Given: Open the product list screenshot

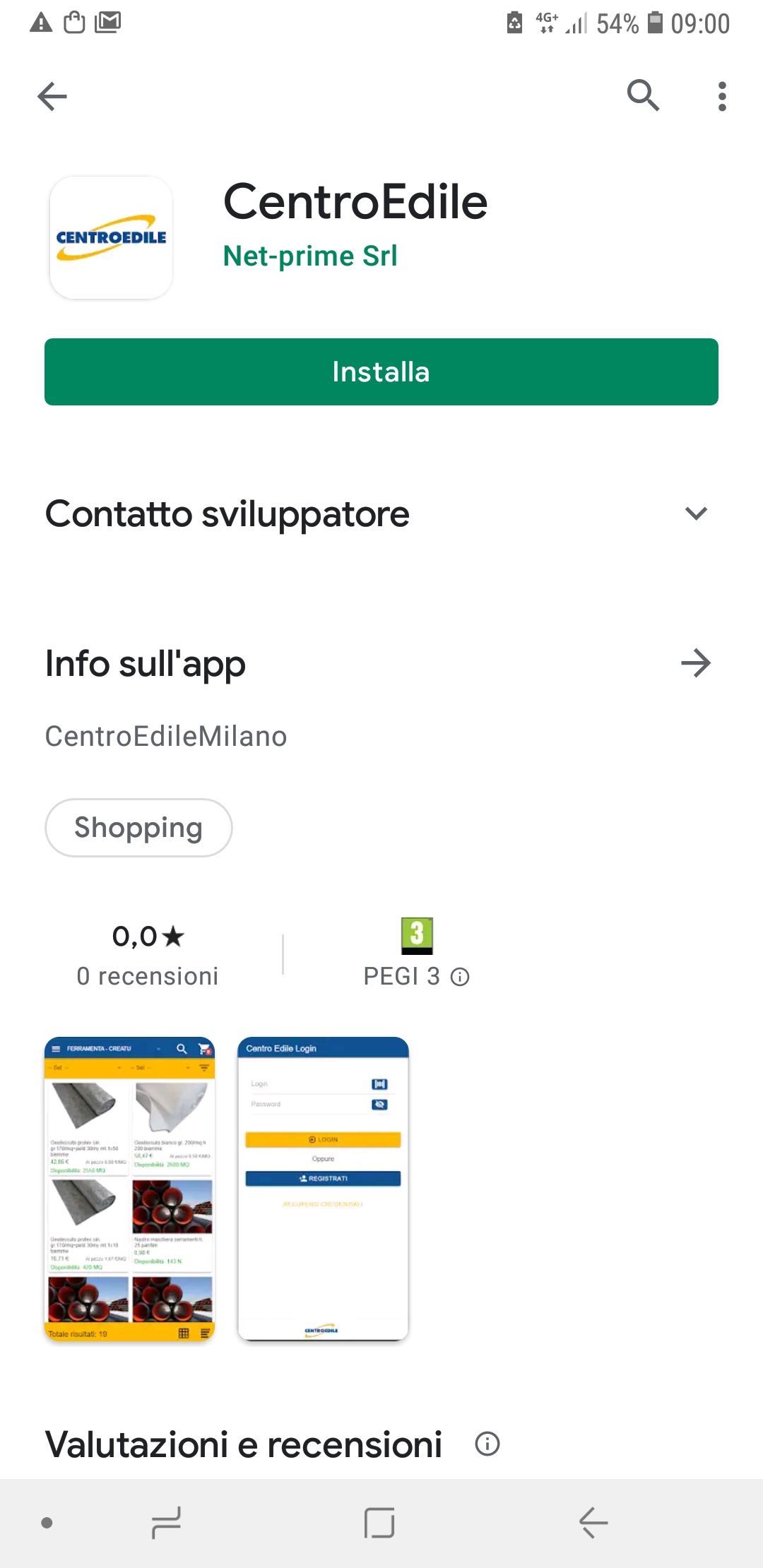Looking at the screenshot, I should [129, 1189].
